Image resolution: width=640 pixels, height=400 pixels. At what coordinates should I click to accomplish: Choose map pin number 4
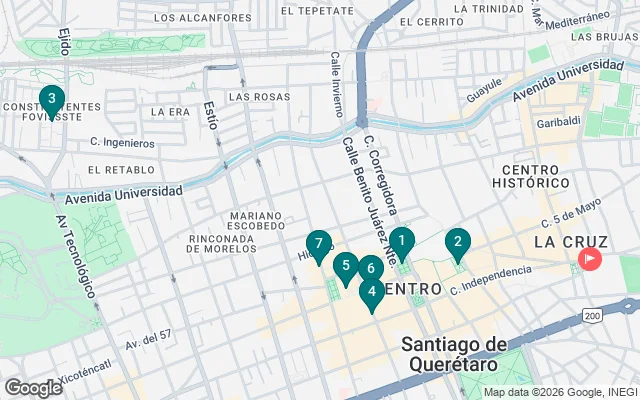(x=372, y=293)
